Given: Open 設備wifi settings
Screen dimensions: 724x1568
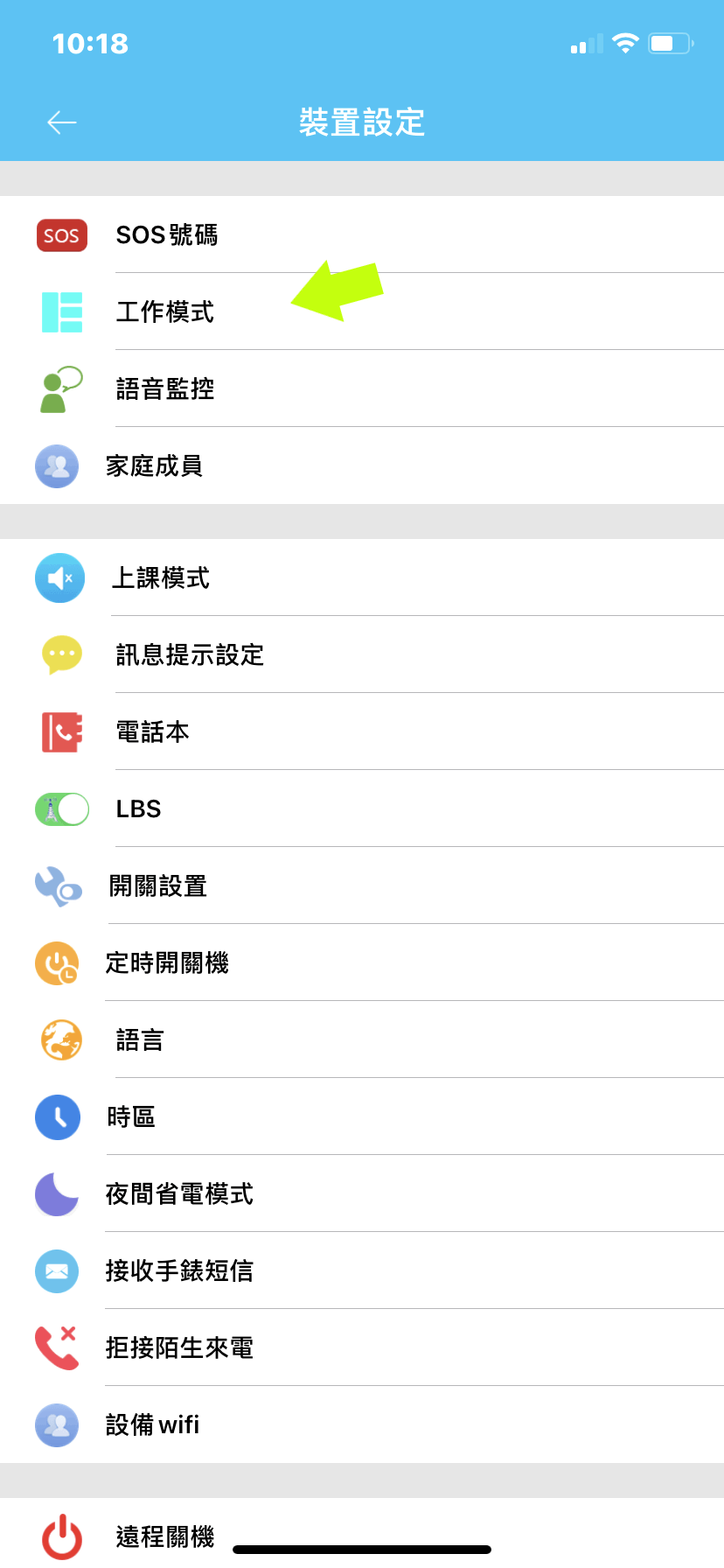Looking at the screenshot, I should pos(362,1424).
